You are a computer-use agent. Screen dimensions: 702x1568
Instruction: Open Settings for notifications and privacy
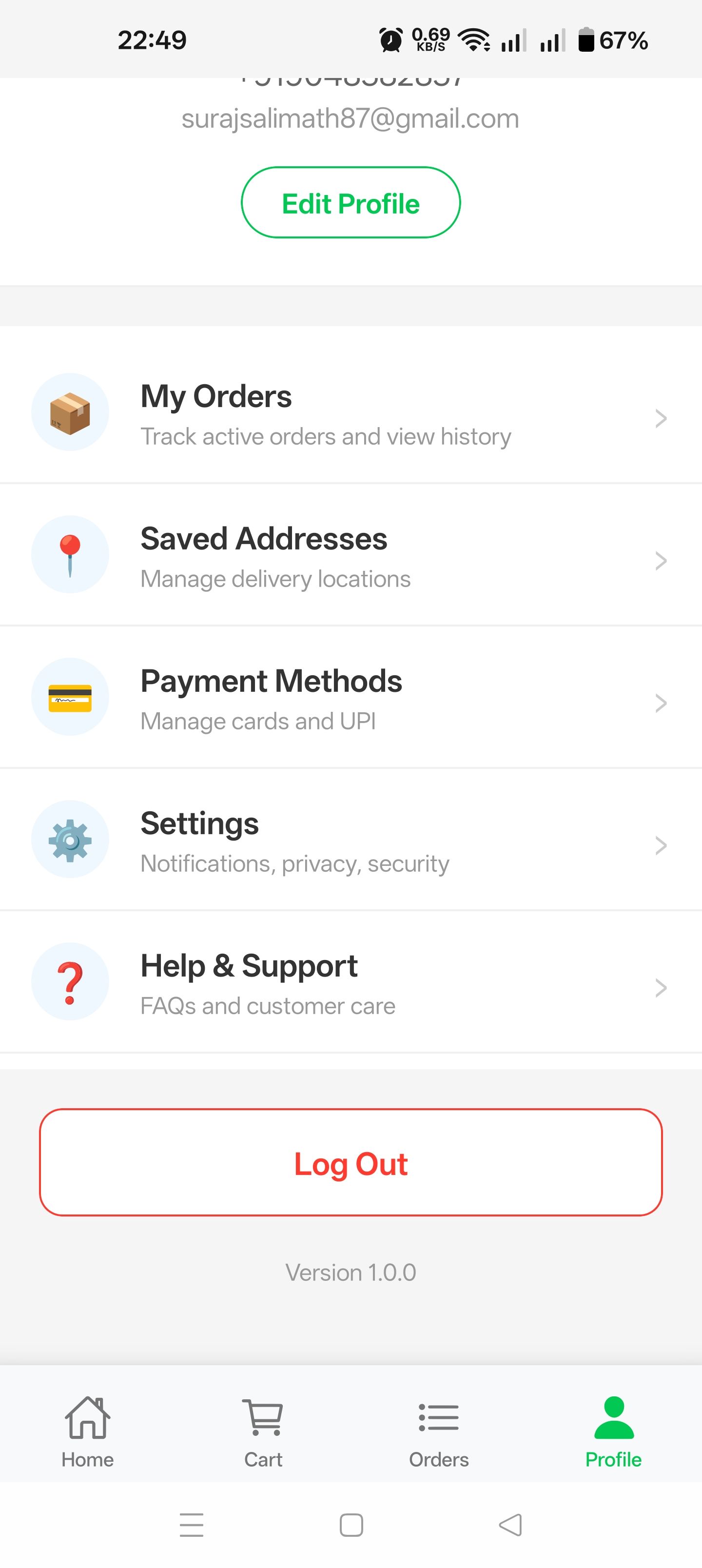(x=351, y=841)
